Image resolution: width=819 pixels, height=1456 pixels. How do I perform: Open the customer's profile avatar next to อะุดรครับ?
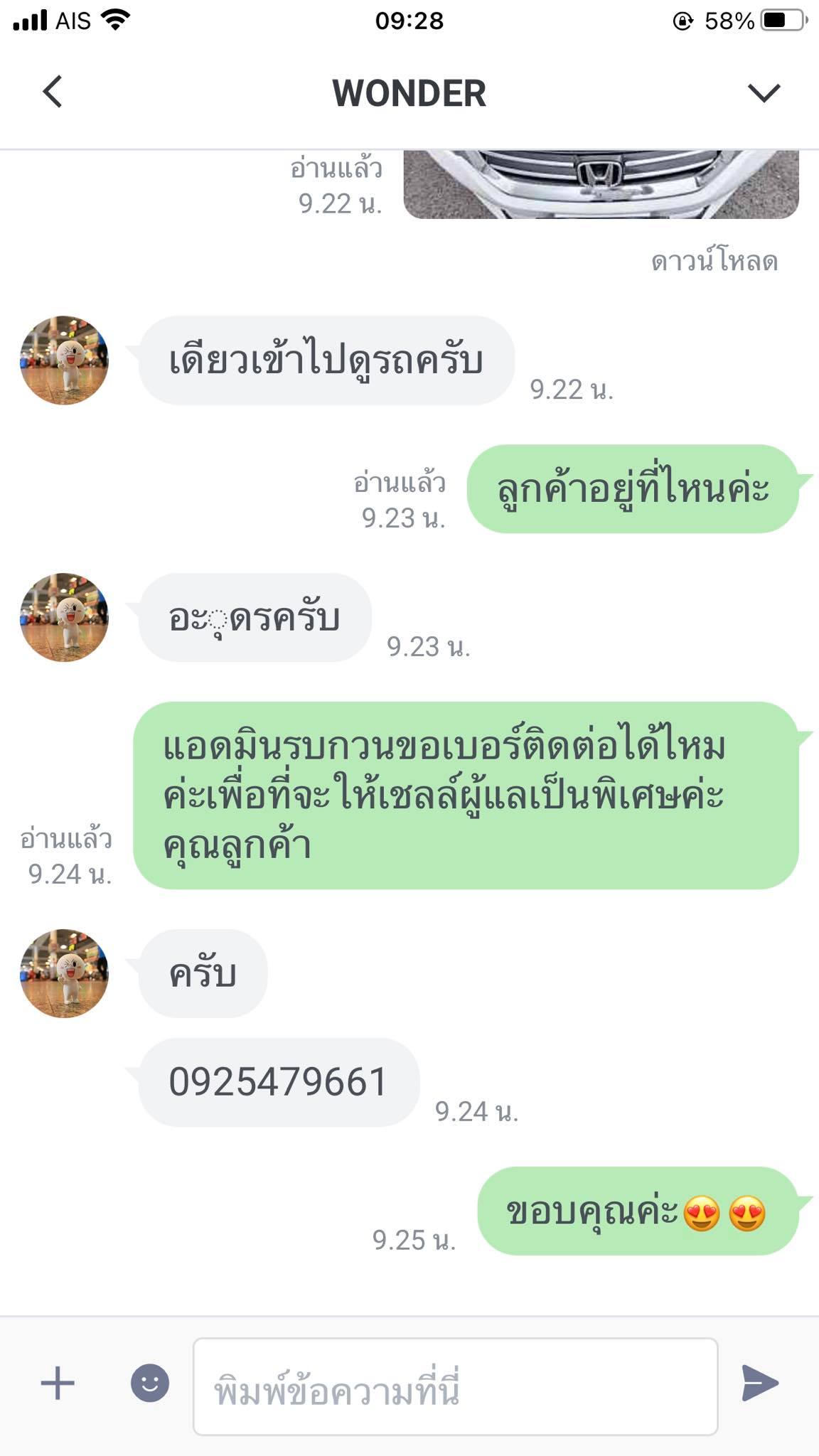point(65,617)
